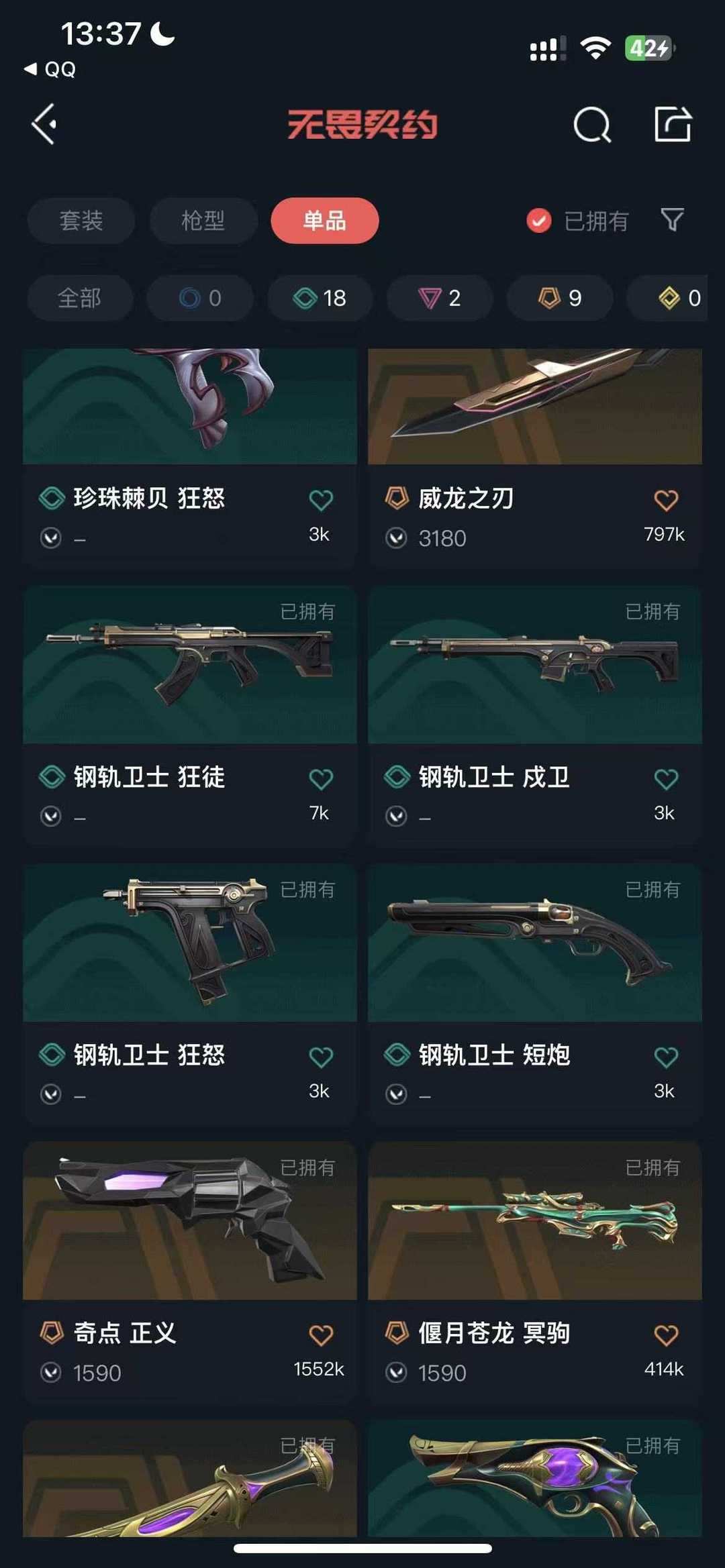
Task: Like the 珍珠棘贝 狂怒 skin
Action: [320, 500]
